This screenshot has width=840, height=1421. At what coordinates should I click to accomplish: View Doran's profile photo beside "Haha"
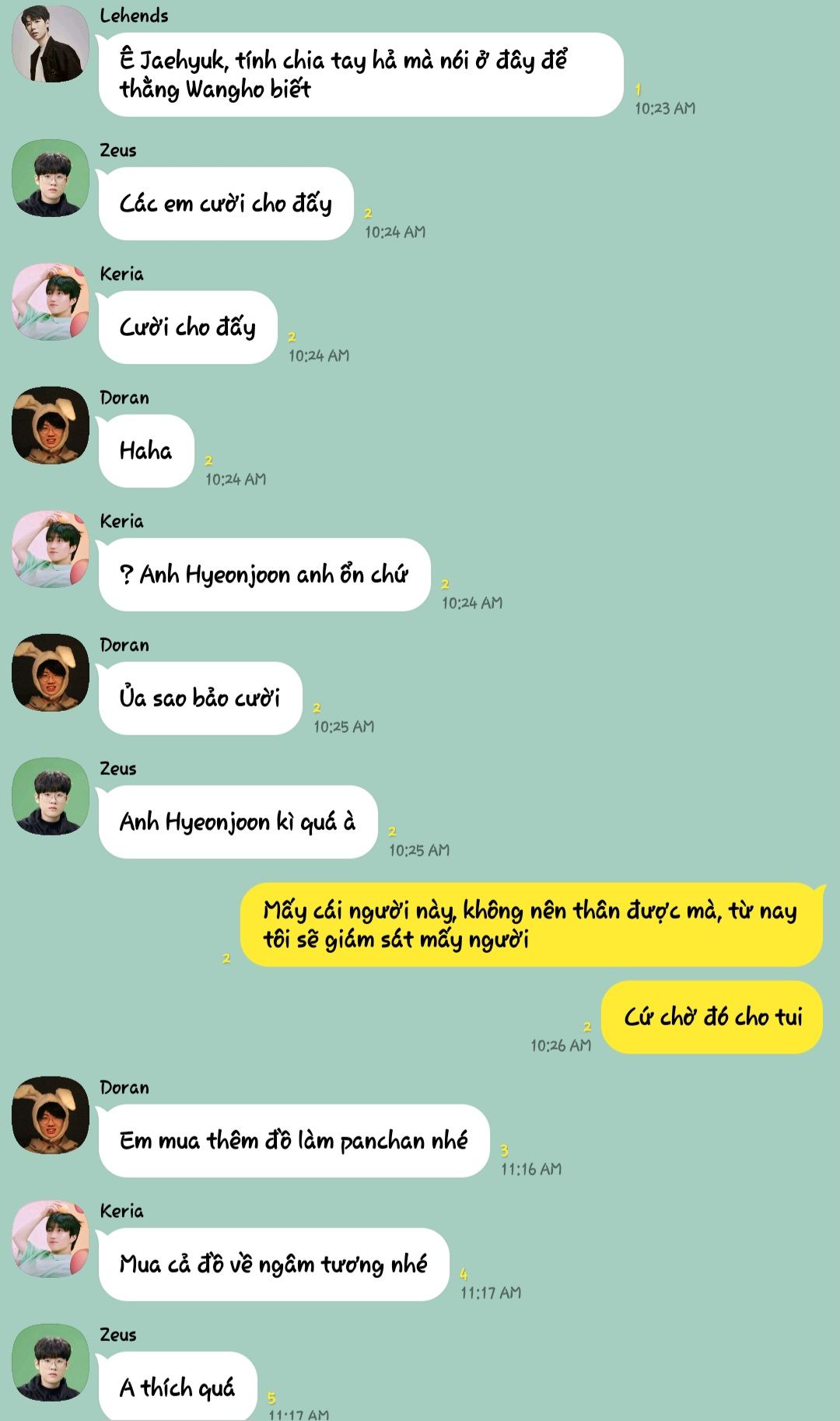coord(51,425)
